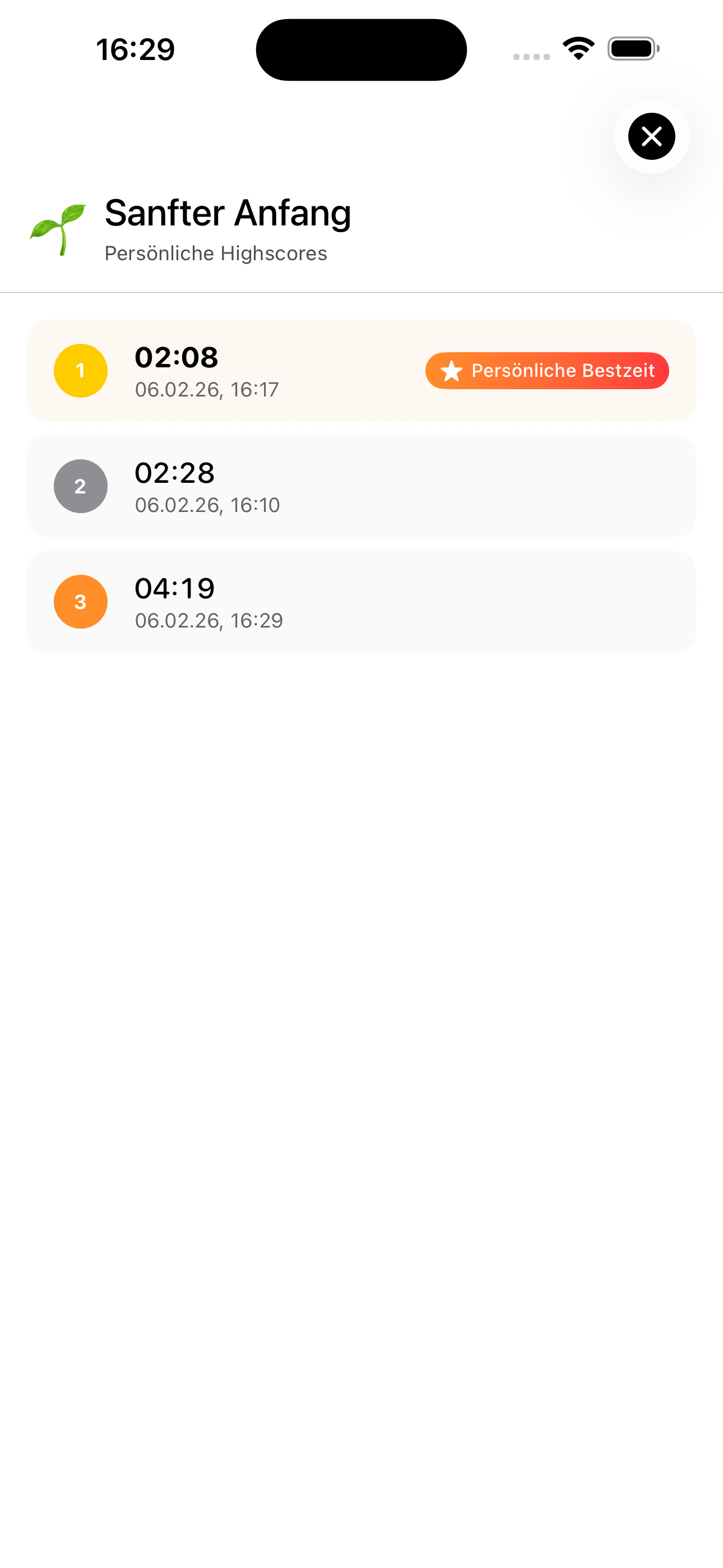Click the date 06.02.26, 16:10 on the second entry
This screenshot has height=1568, width=723.
[x=207, y=505]
